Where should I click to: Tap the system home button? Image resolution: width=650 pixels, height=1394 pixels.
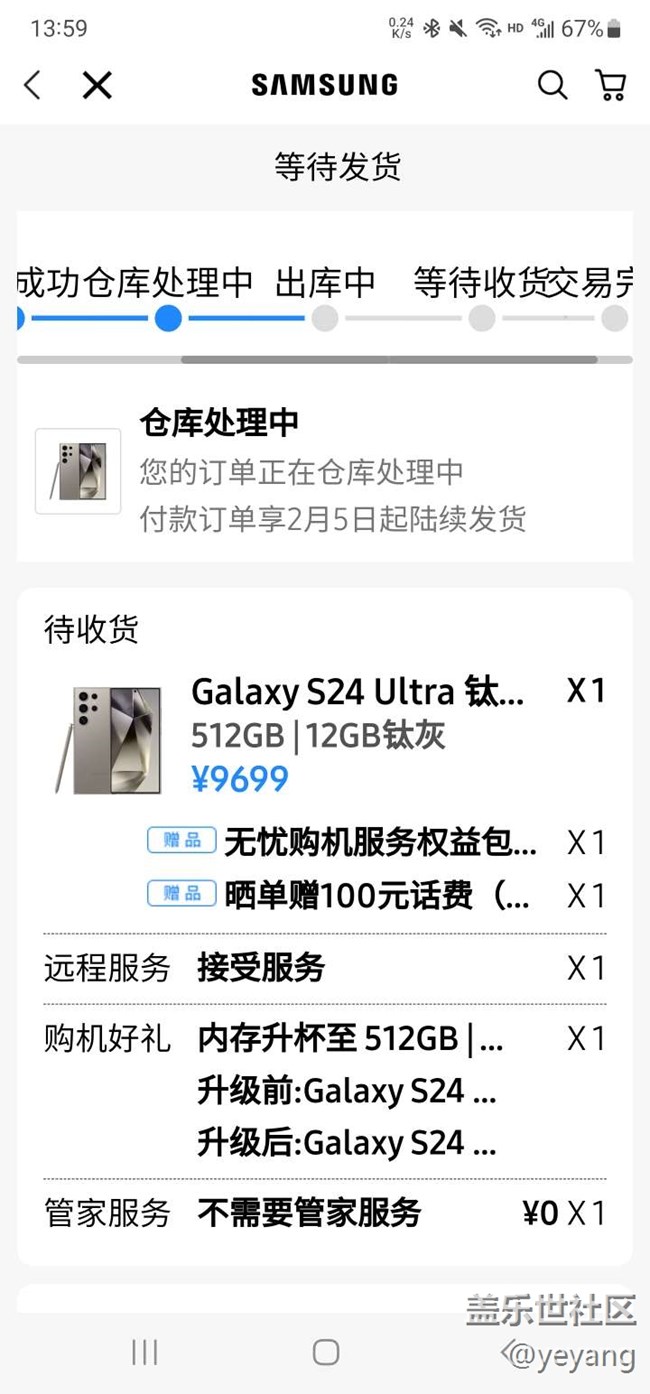point(325,1352)
